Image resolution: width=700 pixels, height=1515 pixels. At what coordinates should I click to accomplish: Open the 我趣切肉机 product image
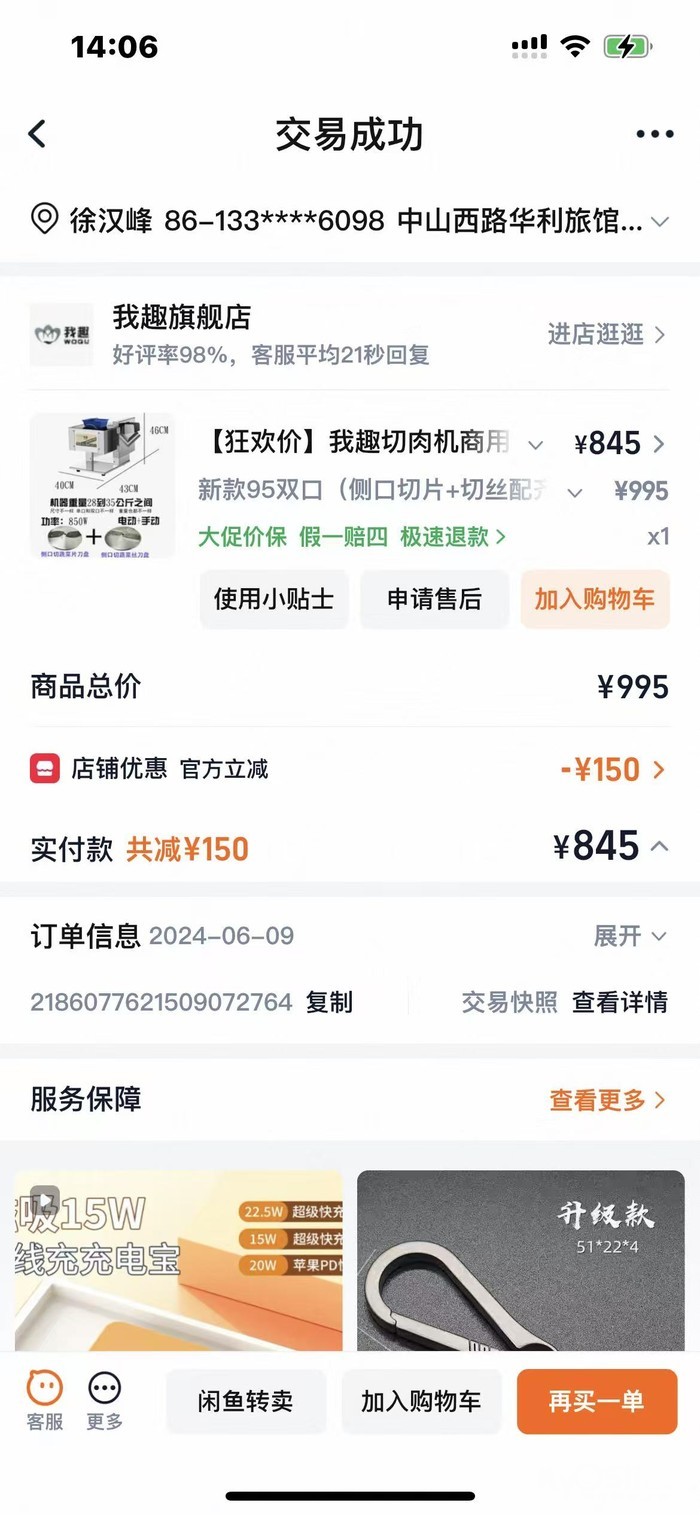(102, 486)
